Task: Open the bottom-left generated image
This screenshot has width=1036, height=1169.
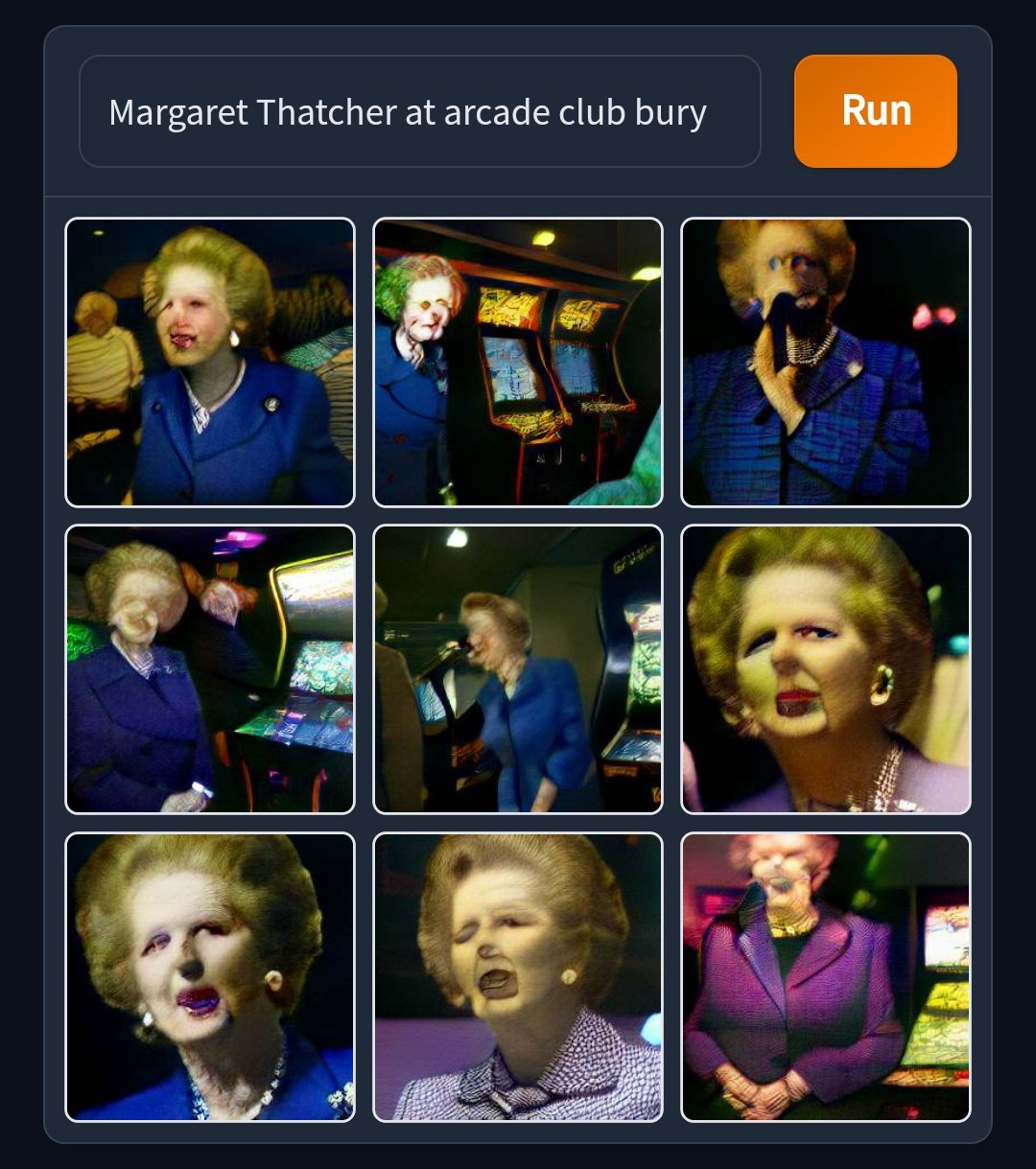Action: [210, 976]
